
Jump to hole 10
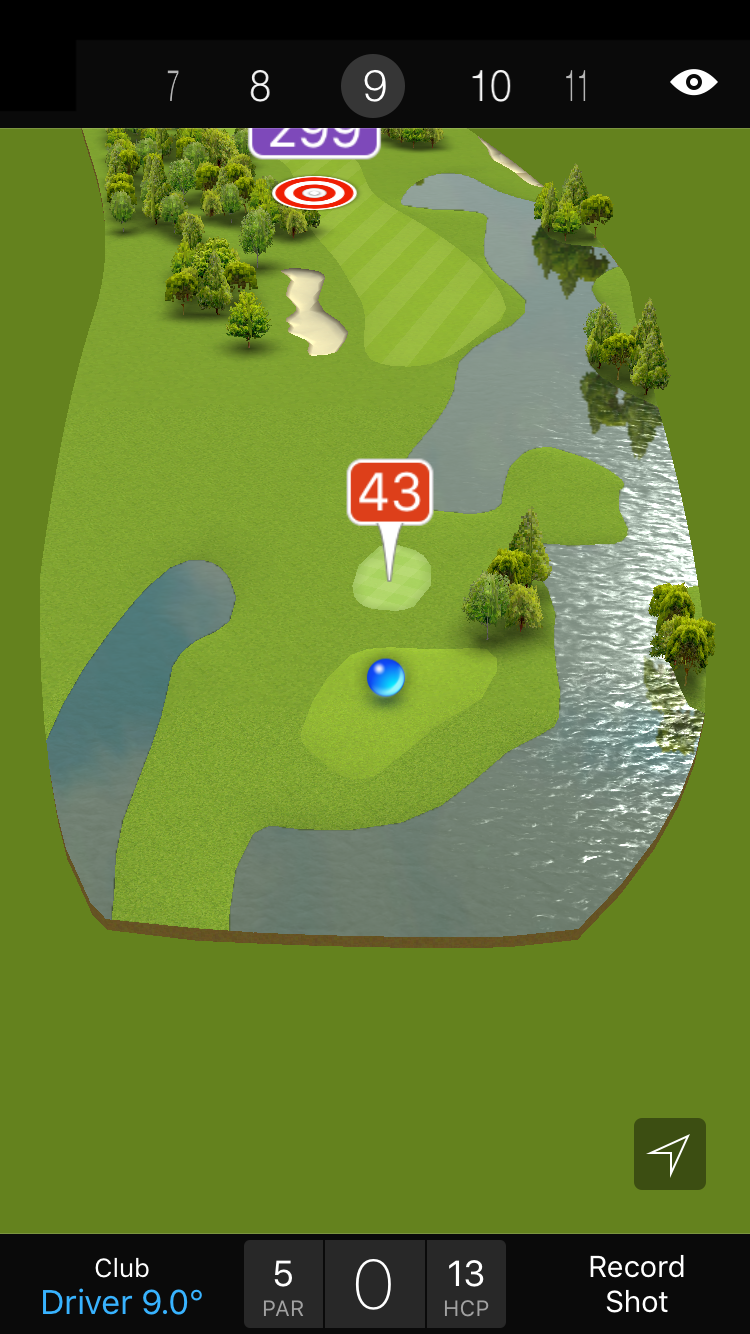tap(490, 87)
